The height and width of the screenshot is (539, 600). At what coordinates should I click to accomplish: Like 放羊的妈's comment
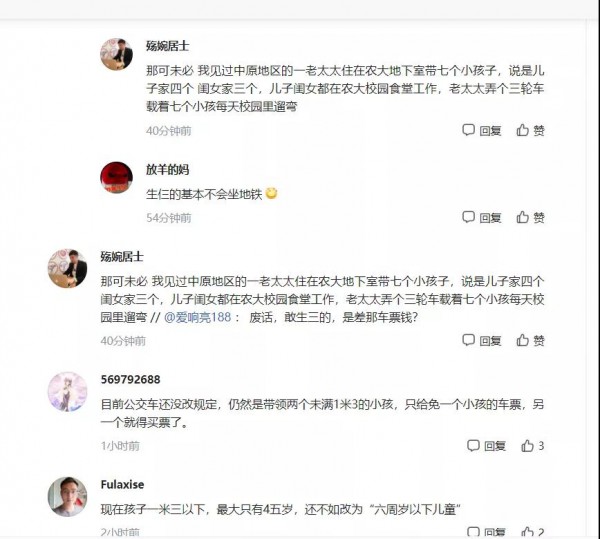tap(530, 217)
